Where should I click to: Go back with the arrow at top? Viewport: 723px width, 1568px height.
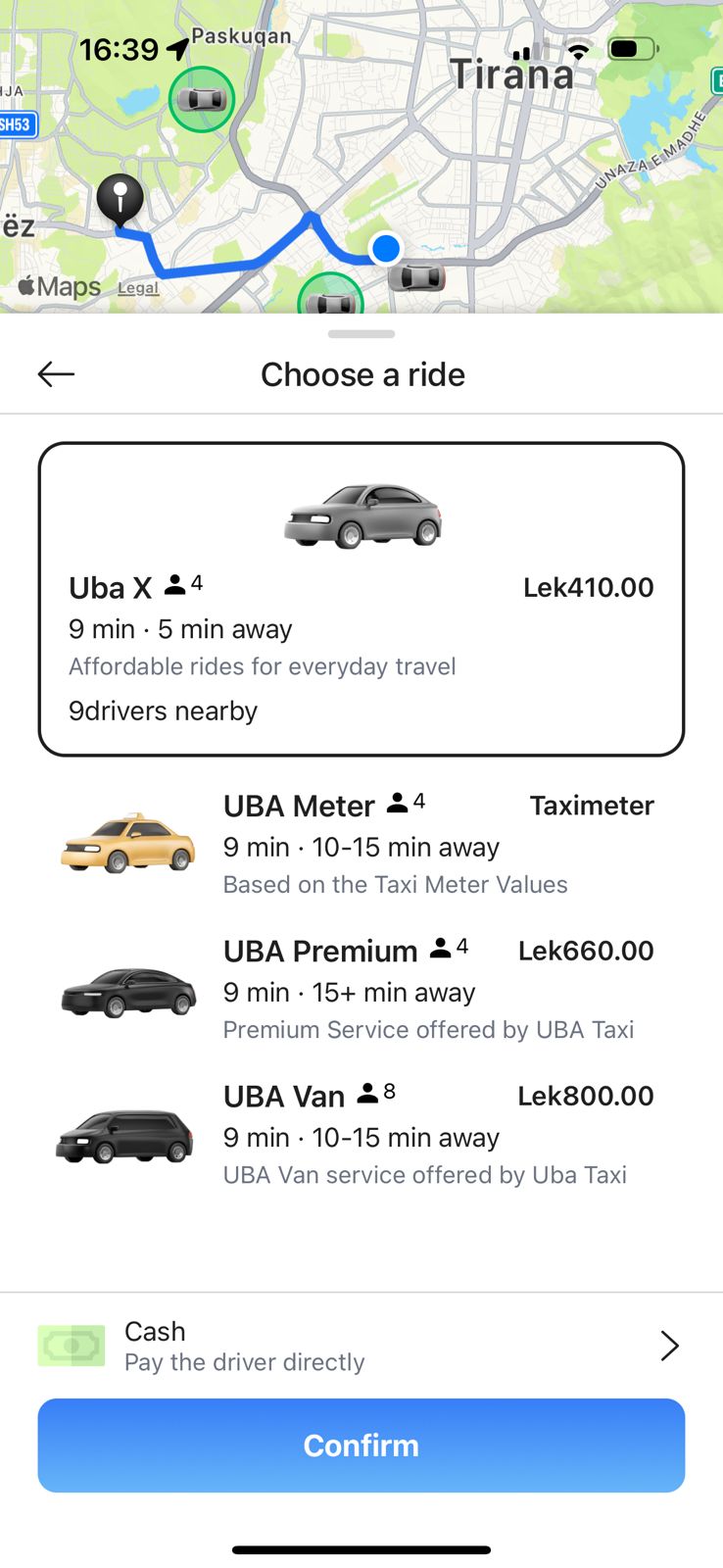coord(56,373)
